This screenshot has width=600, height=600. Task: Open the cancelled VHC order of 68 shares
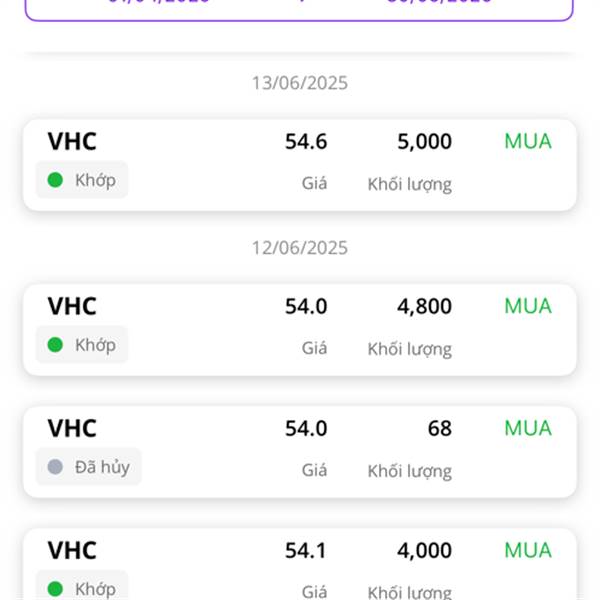click(300, 451)
